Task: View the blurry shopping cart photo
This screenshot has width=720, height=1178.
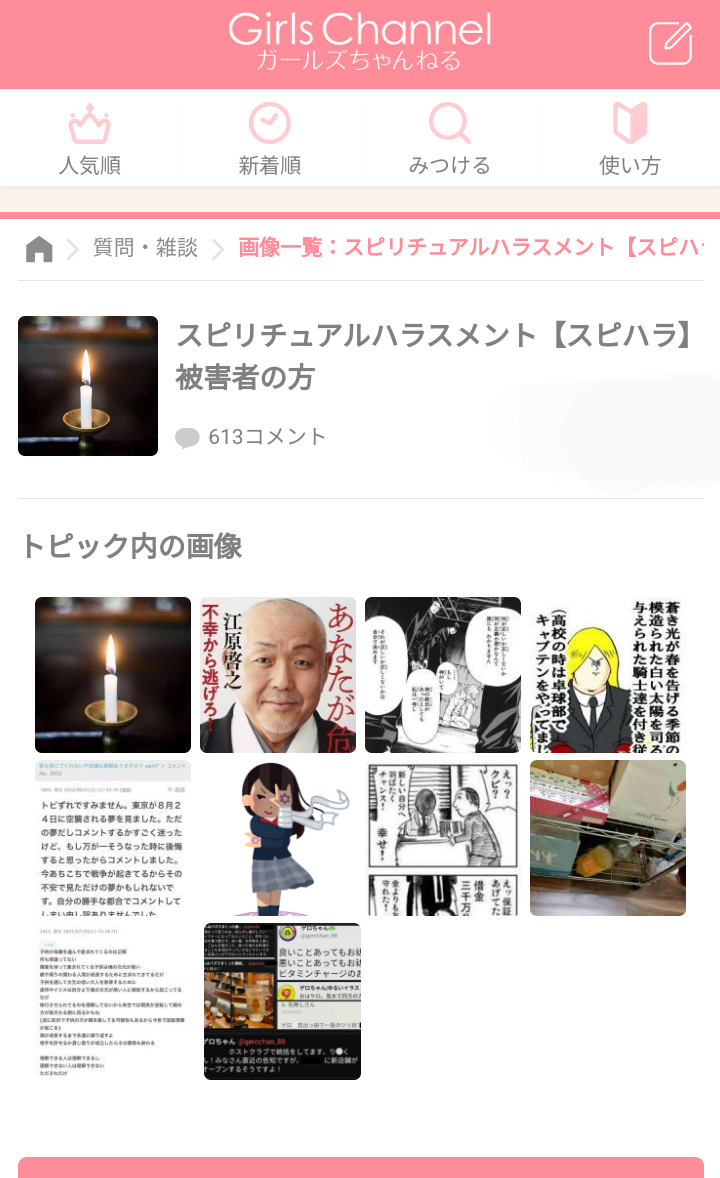Action: [608, 838]
